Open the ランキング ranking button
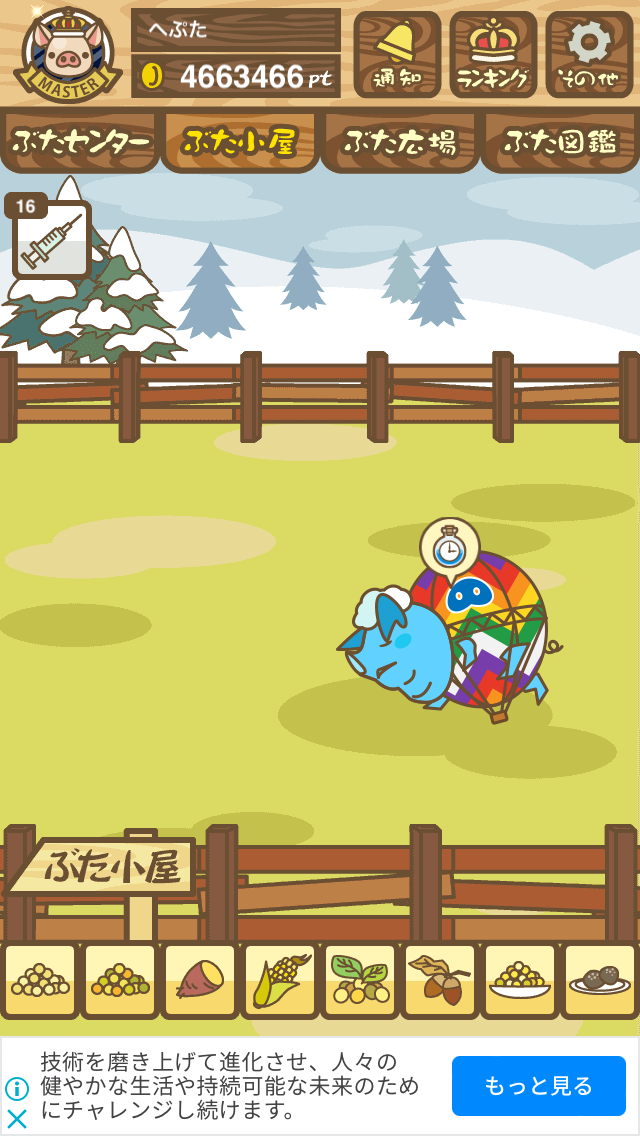Viewport: 640px width, 1136px height. 493,55
